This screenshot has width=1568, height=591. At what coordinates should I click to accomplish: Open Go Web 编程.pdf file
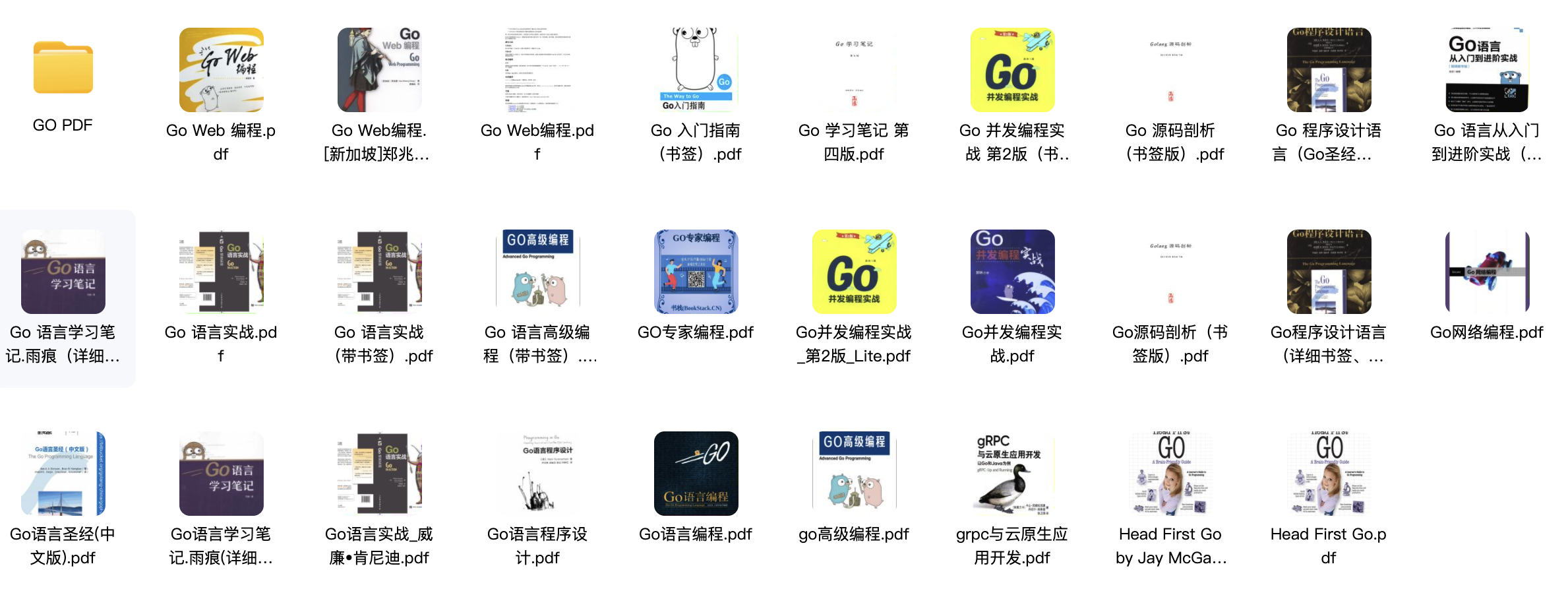[x=221, y=70]
